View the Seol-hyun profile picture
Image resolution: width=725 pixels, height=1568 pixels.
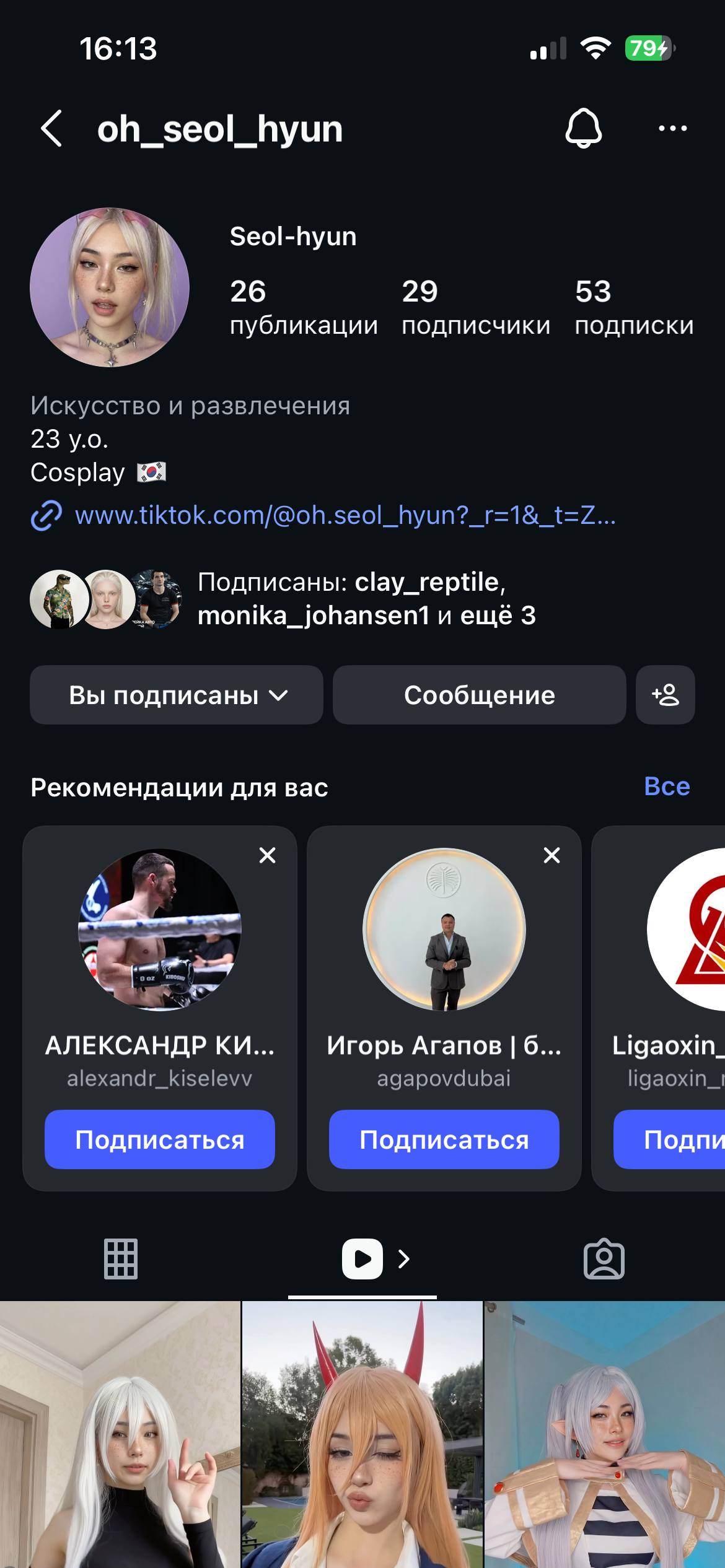[110, 287]
